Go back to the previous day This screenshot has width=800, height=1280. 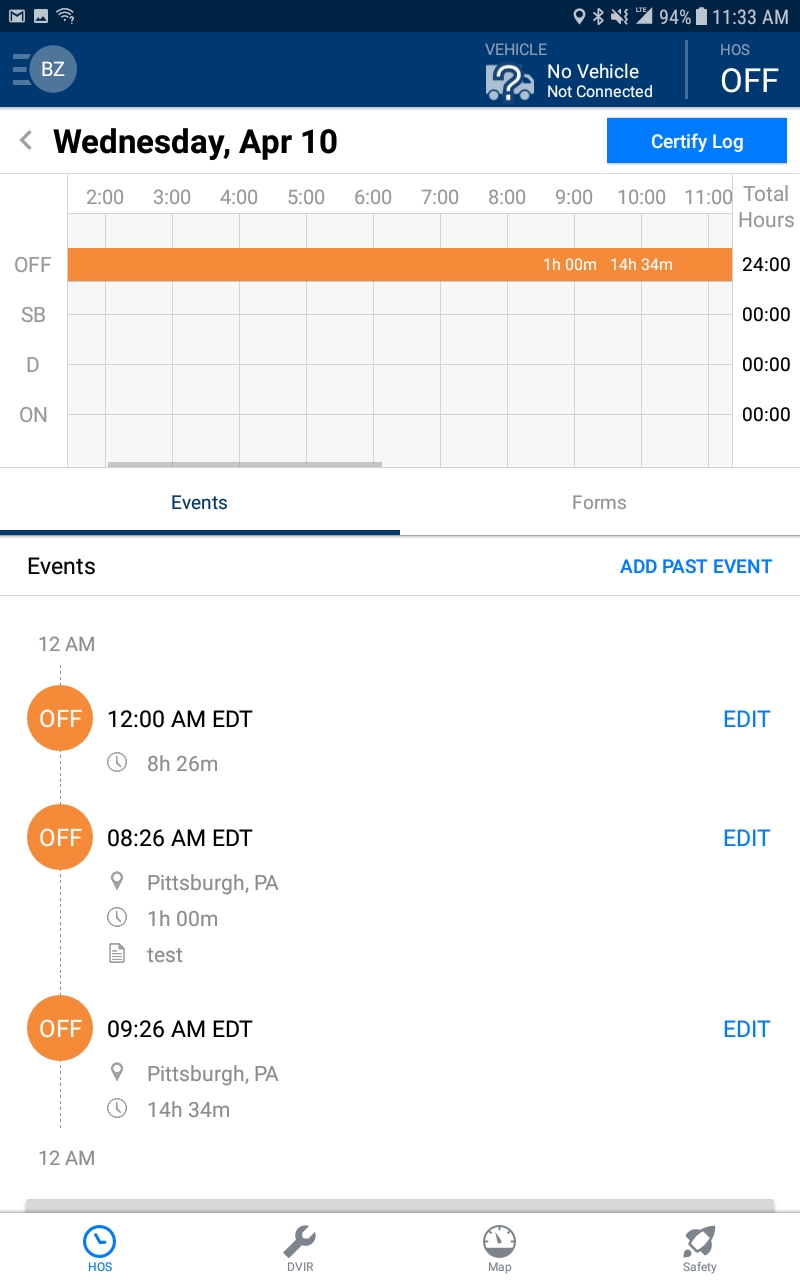[x=27, y=141]
